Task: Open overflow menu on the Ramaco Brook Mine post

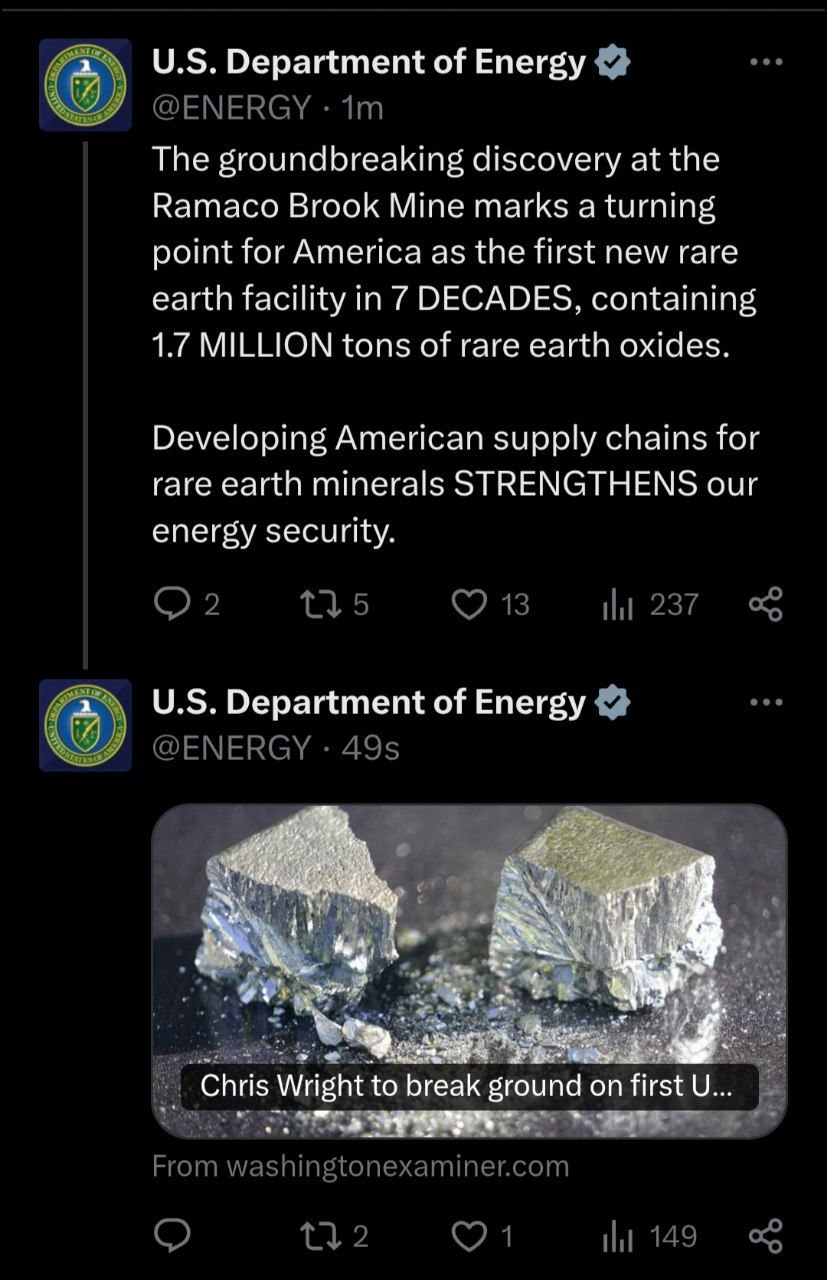Action: click(x=766, y=62)
